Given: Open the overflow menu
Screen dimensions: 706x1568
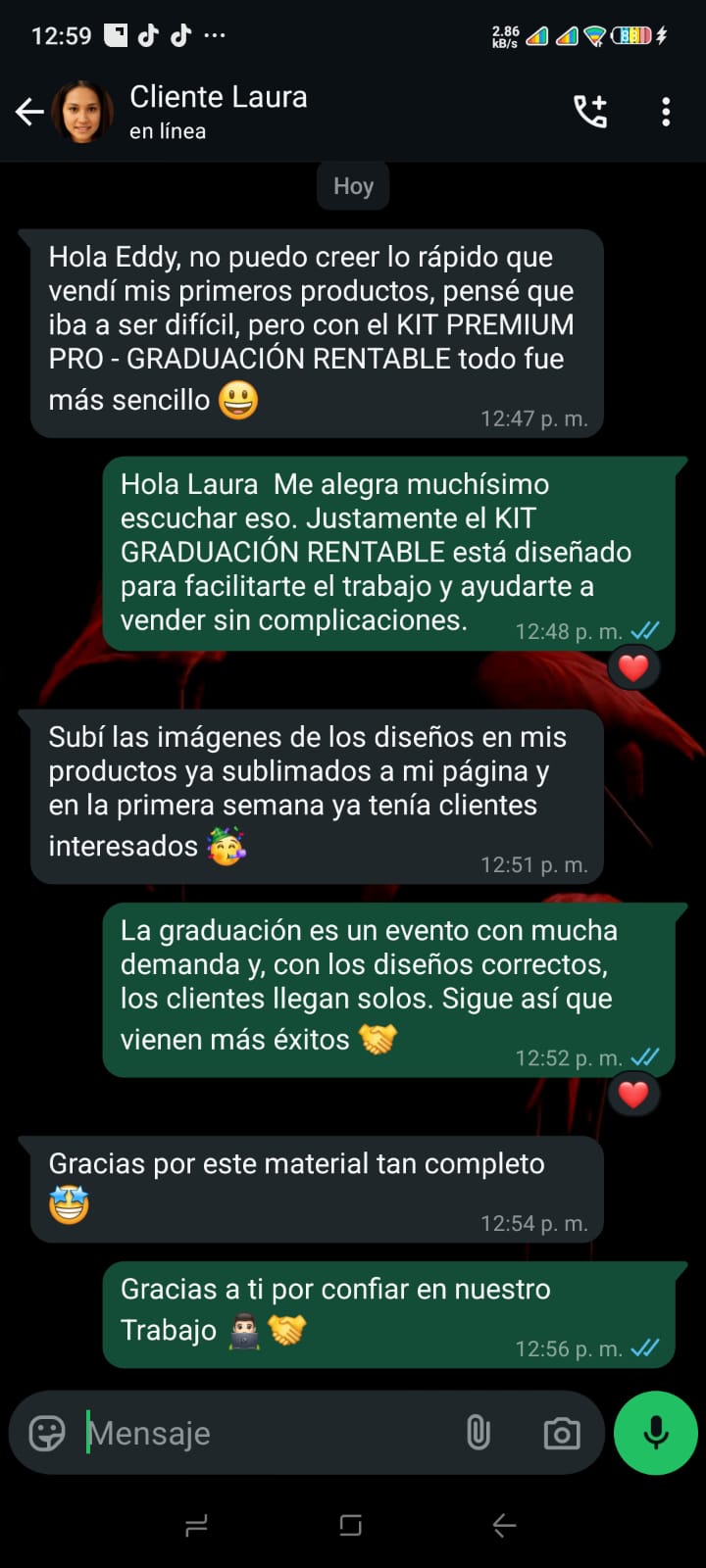Looking at the screenshot, I should click(x=666, y=113).
